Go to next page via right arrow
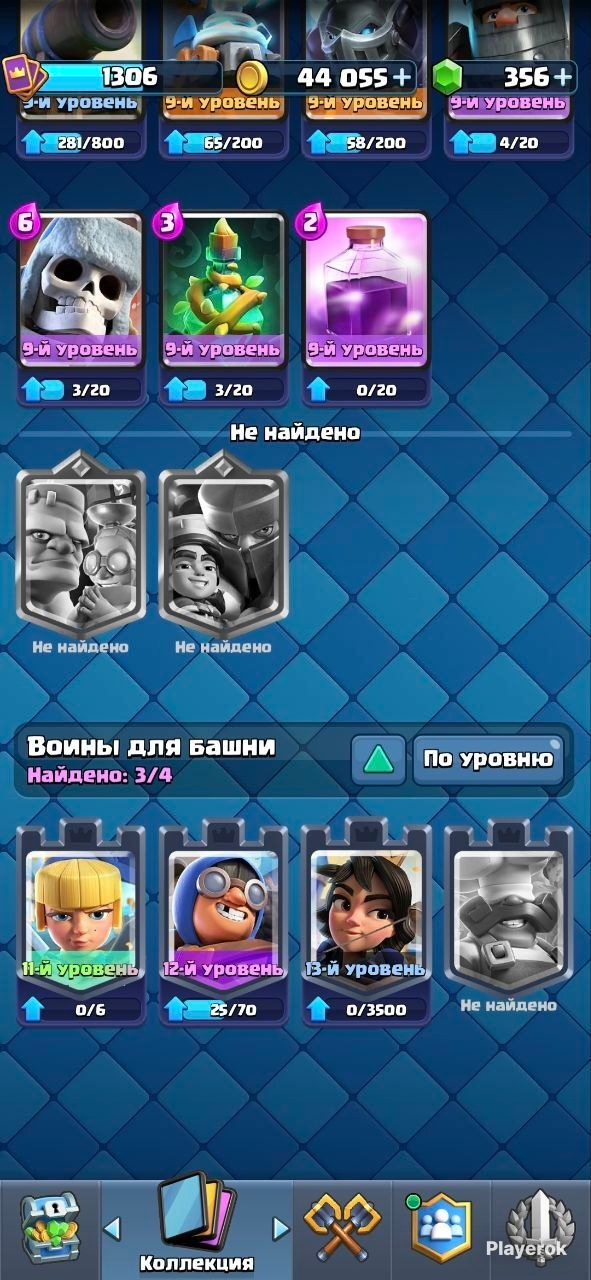The image size is (591, 1280). [x=281, y=1228]
